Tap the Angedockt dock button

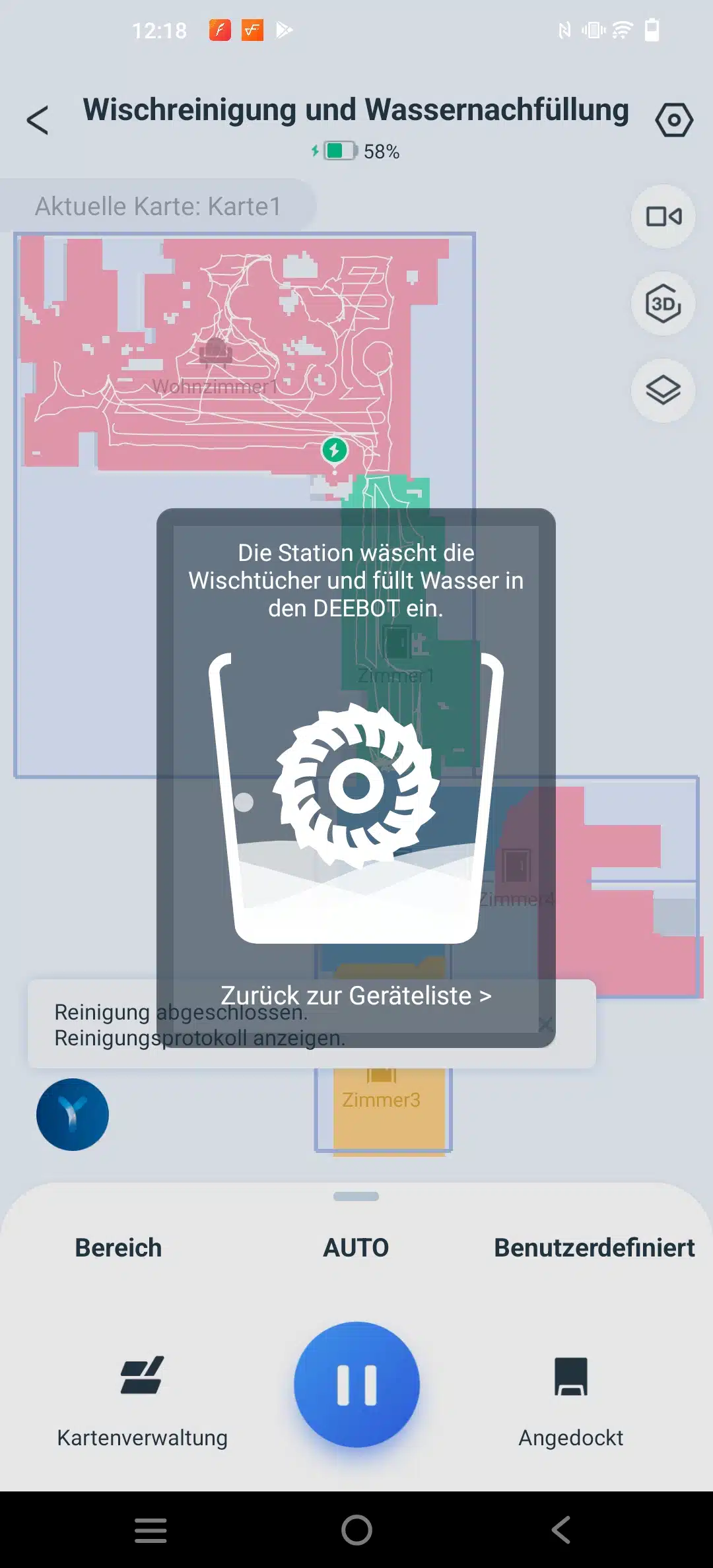point(571,1398)
